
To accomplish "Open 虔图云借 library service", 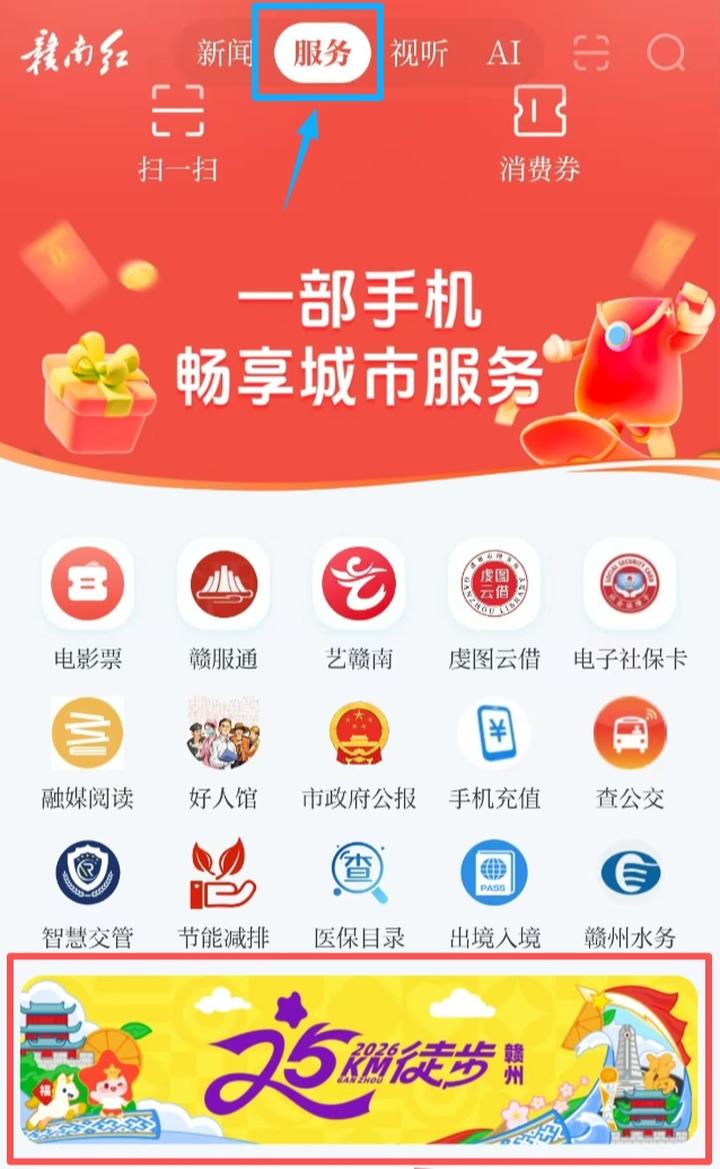I will click(494, 603).
